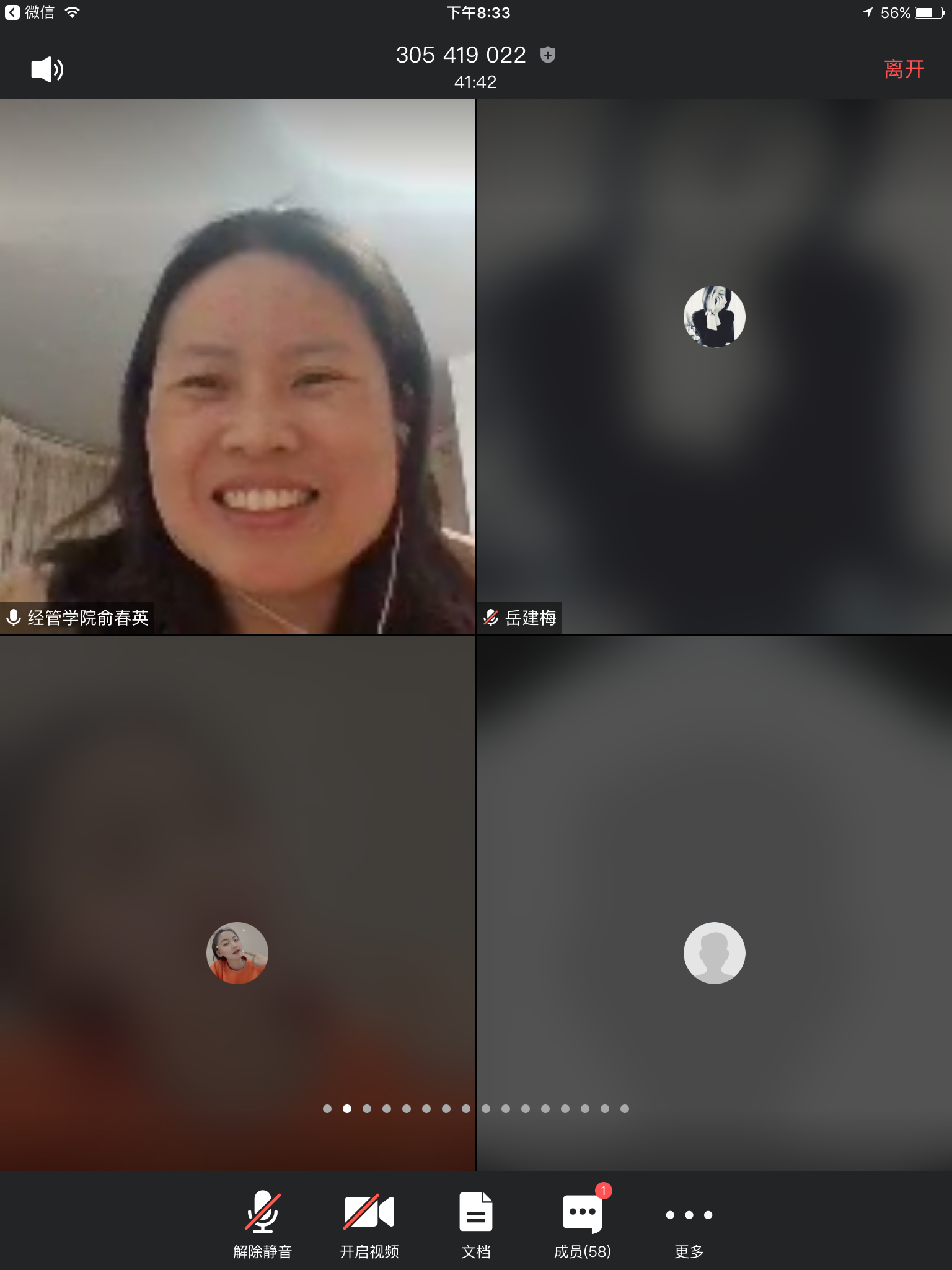
Task: Open the 更多 more options menu
Action: tap(689, 1223)
